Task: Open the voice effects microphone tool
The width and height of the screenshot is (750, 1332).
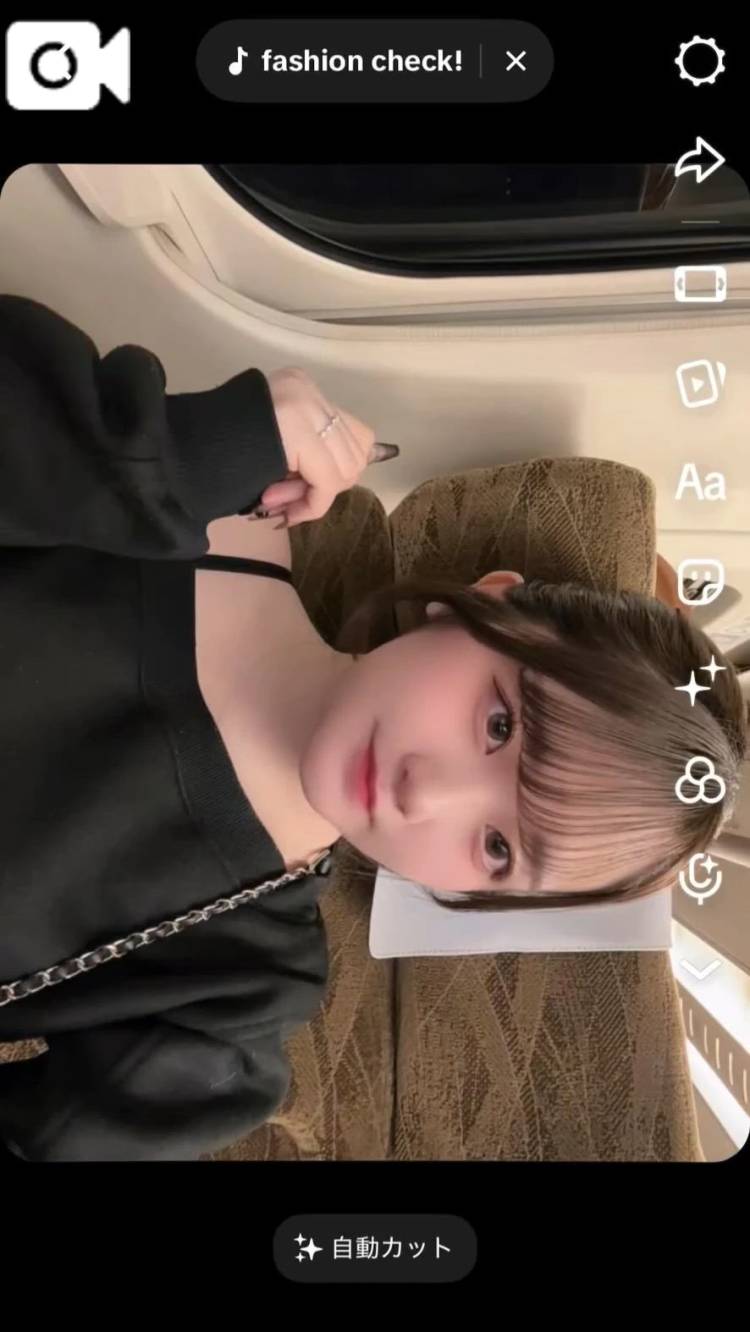Action: click(x=699, y=878)
